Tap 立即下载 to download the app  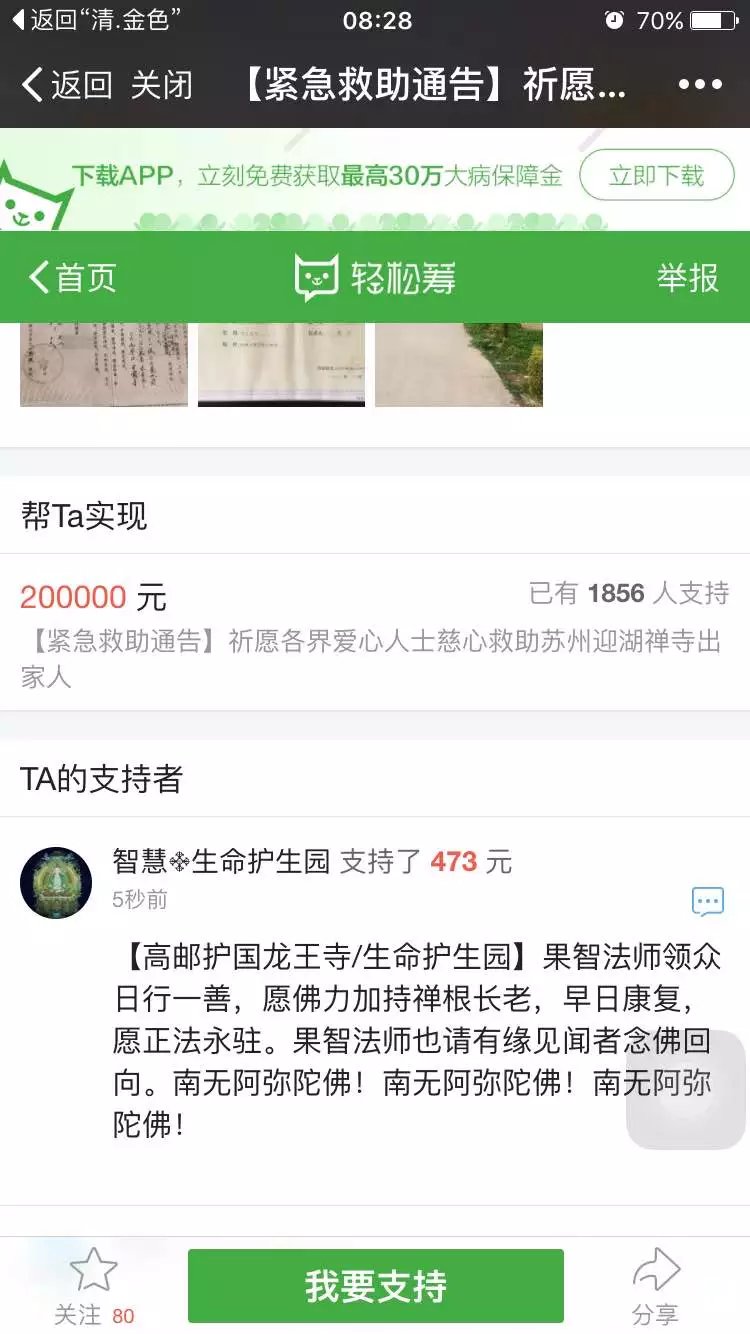[x=657, y=177]
